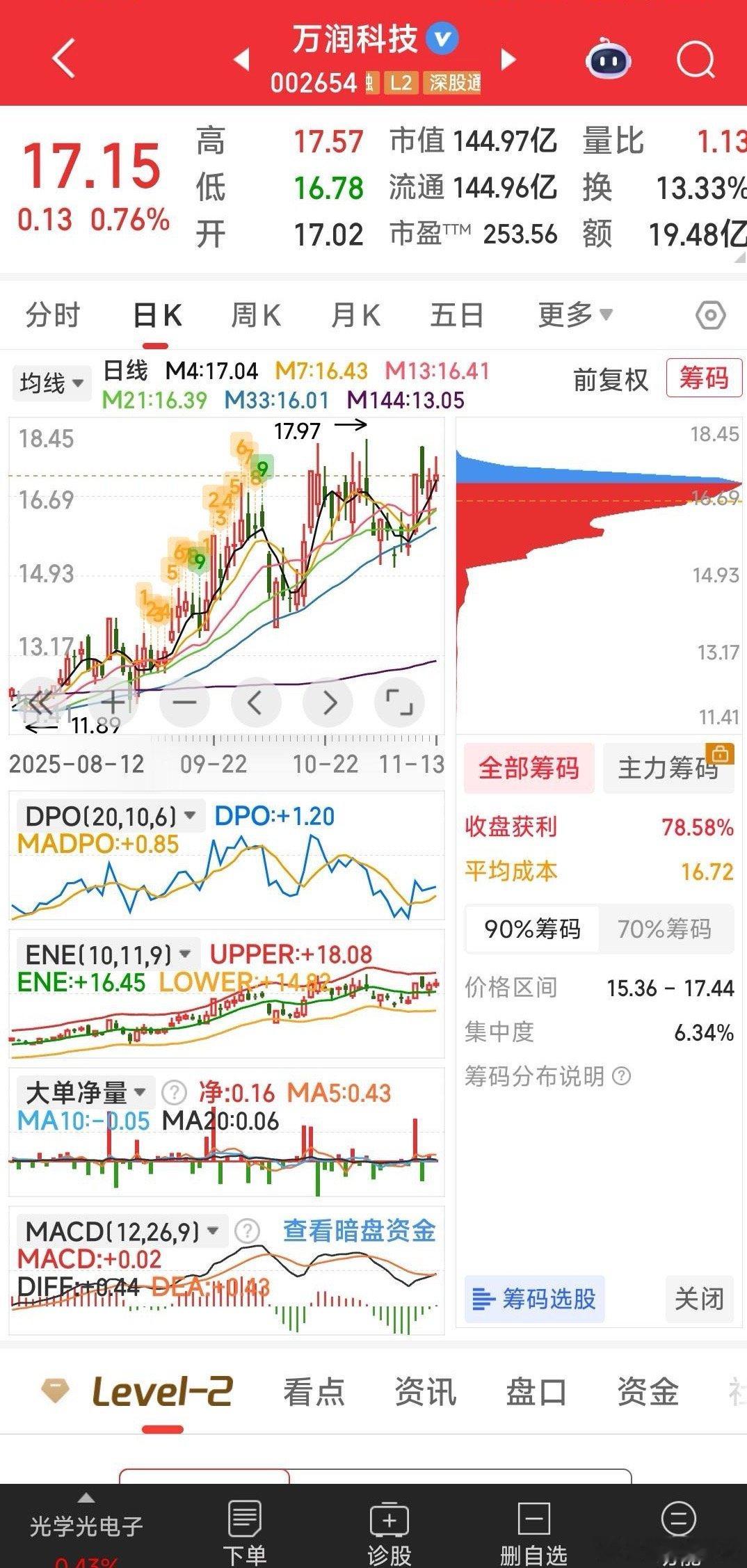
Task: Switch to 70%筹码 view
Action: [x=664, y=929]
